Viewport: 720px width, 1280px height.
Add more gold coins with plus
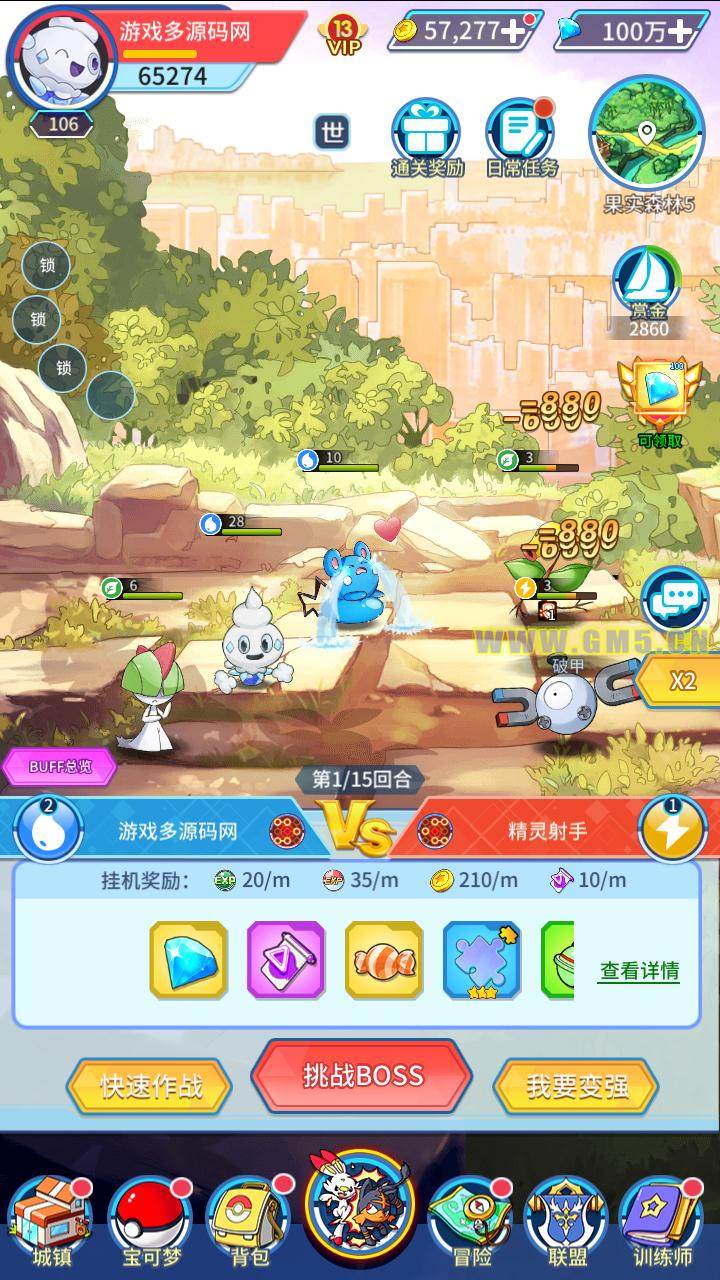click(x=514, y=31)
